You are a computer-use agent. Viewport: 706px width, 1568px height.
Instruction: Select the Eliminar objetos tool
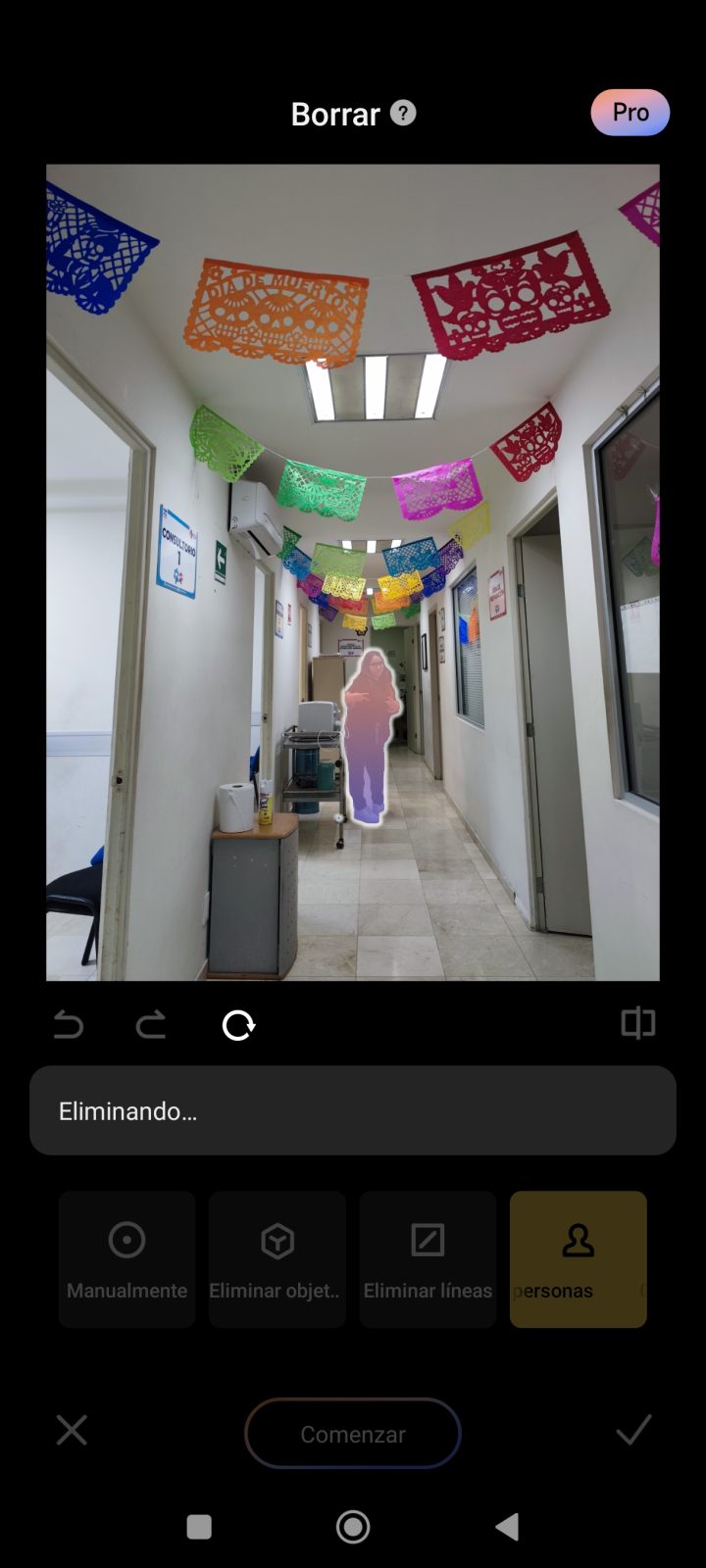(x=277, y=1259)
